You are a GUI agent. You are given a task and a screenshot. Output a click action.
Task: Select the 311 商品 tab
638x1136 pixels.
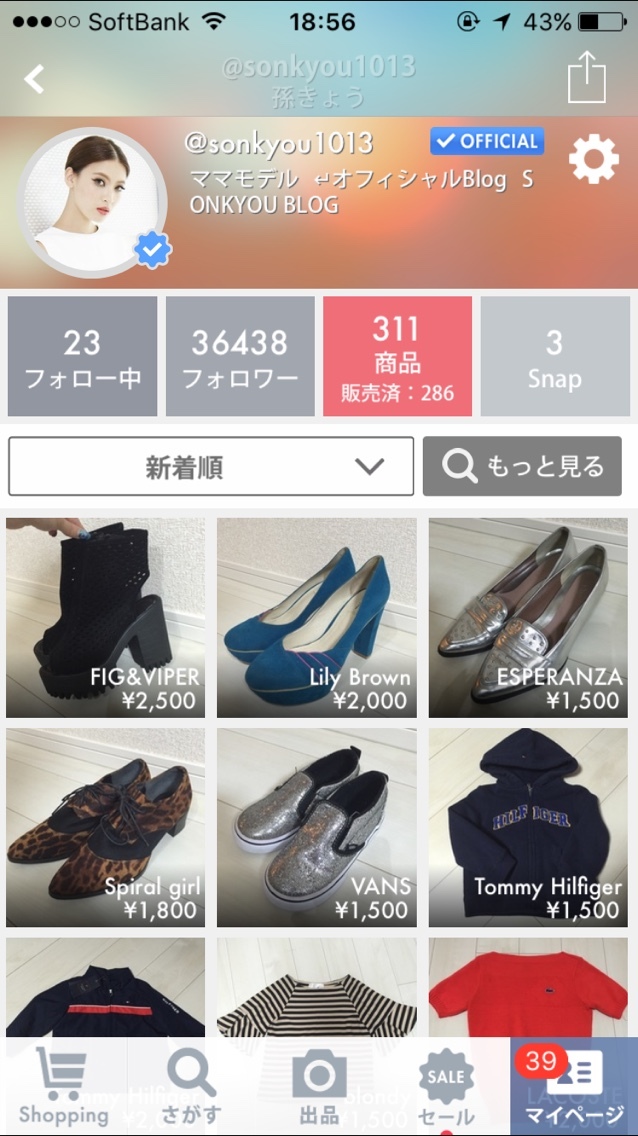397,356
